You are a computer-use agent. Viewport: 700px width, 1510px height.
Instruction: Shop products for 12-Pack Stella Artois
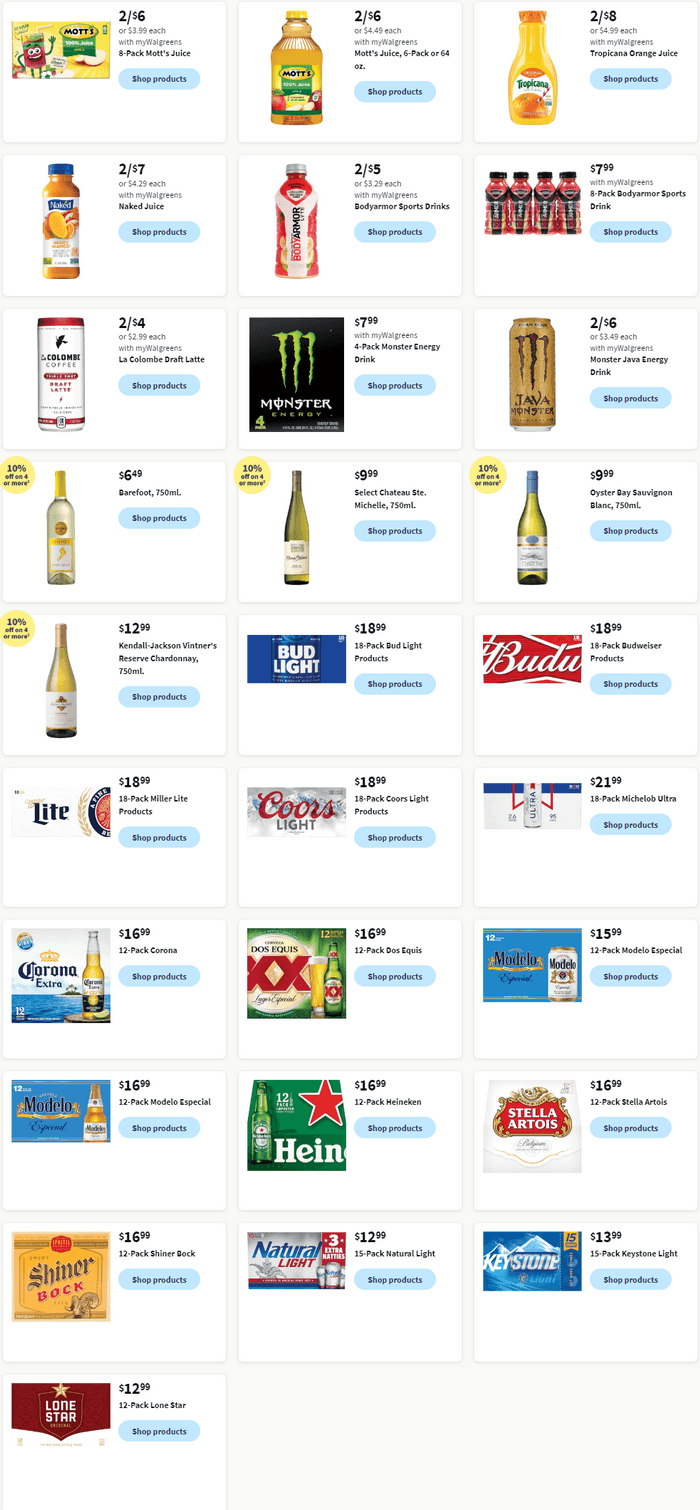(630, 1128)
